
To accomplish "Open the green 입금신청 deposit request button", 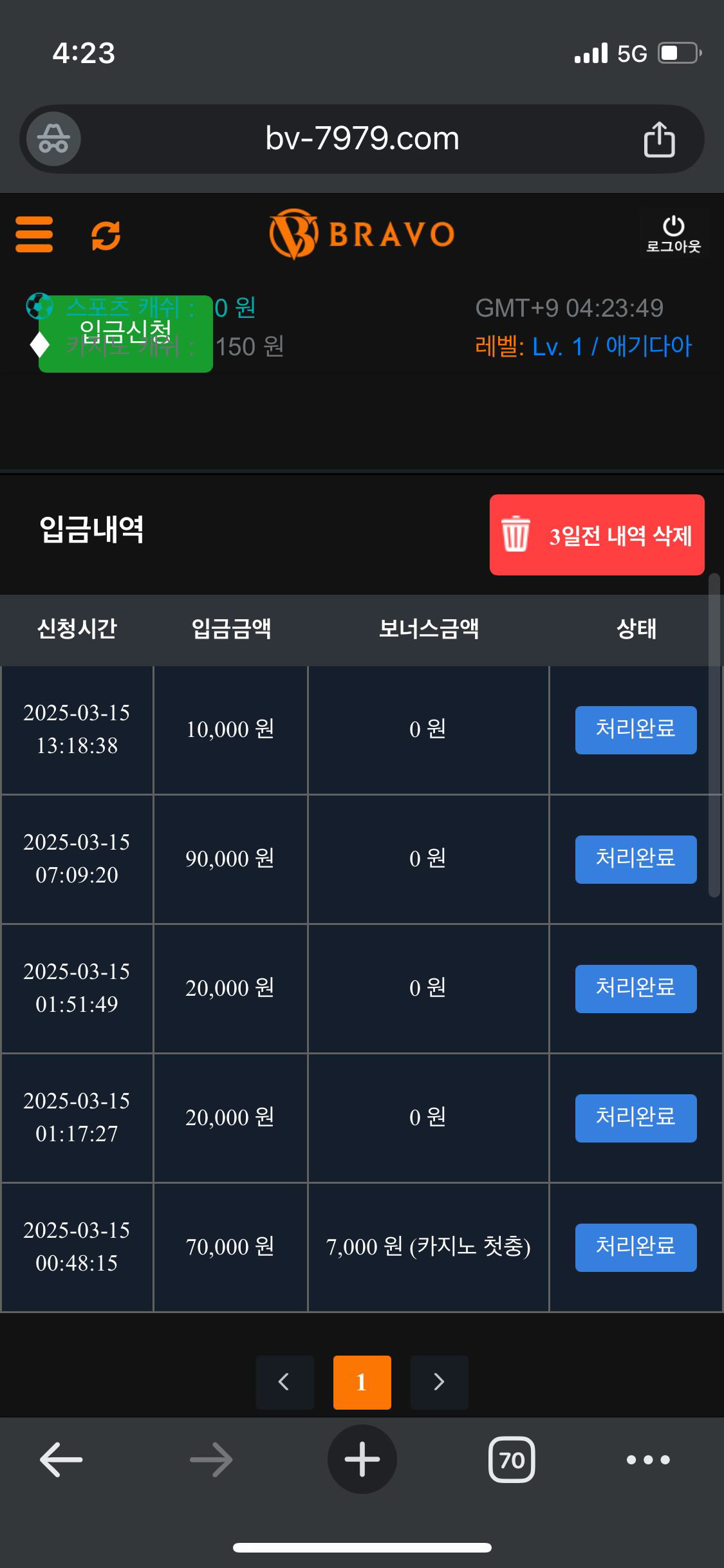I will (125, 333).
